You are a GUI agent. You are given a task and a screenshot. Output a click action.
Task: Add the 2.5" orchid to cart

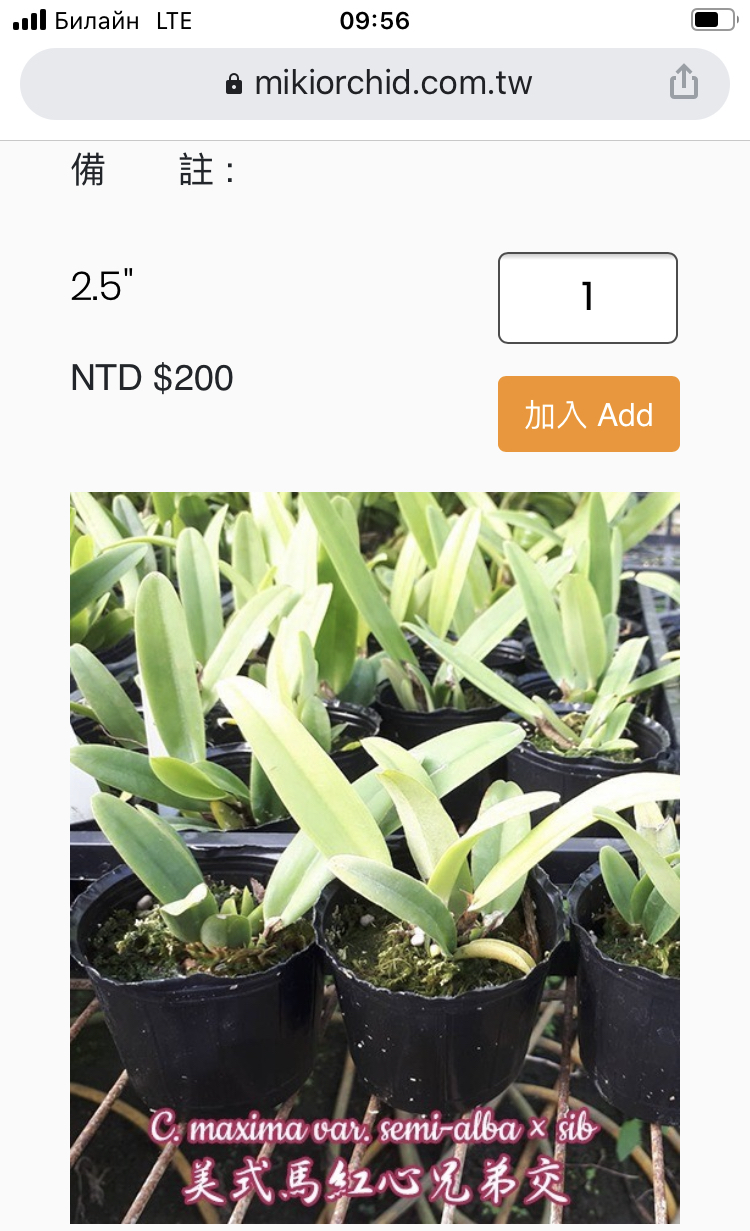pos(588,414)
